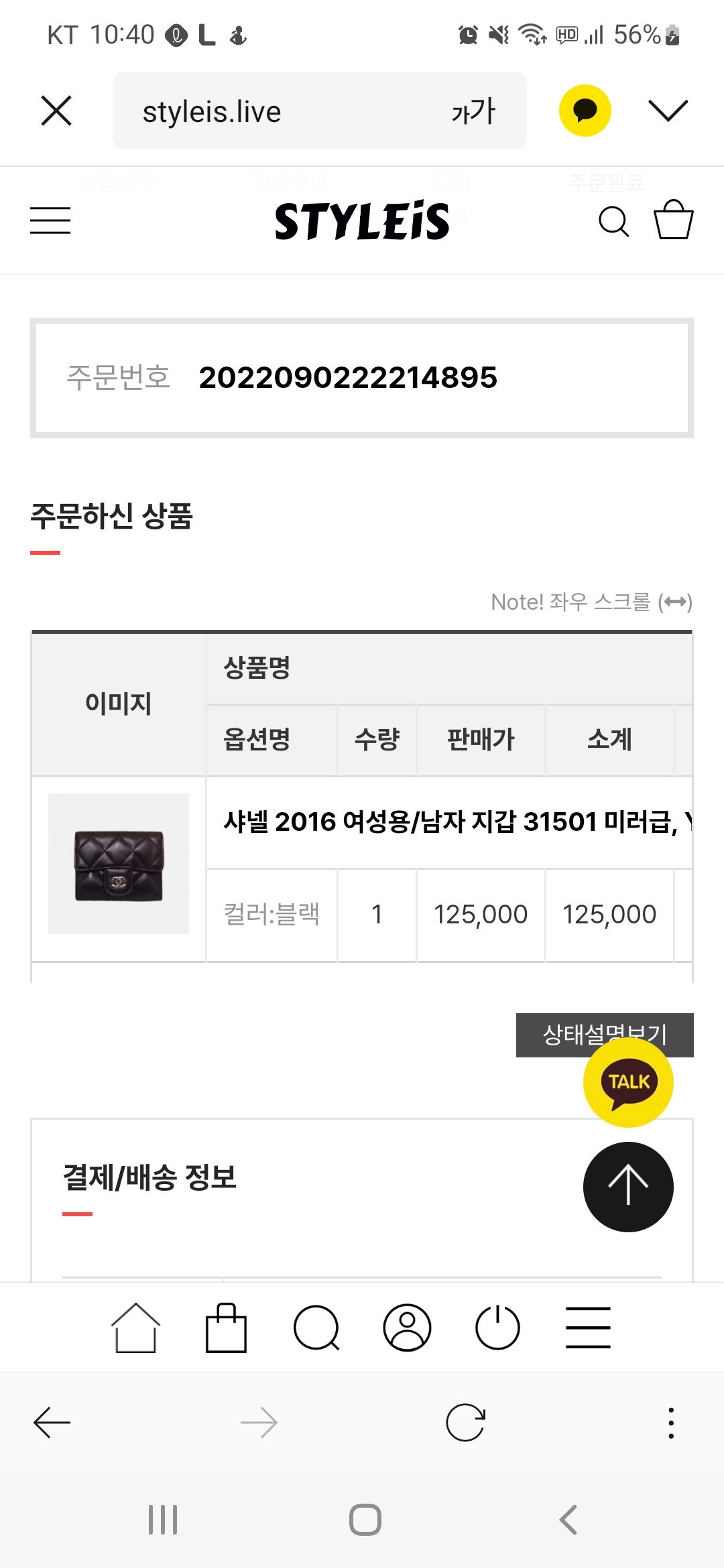
Task: Reload the current page
Action: tap(465, 1423)
